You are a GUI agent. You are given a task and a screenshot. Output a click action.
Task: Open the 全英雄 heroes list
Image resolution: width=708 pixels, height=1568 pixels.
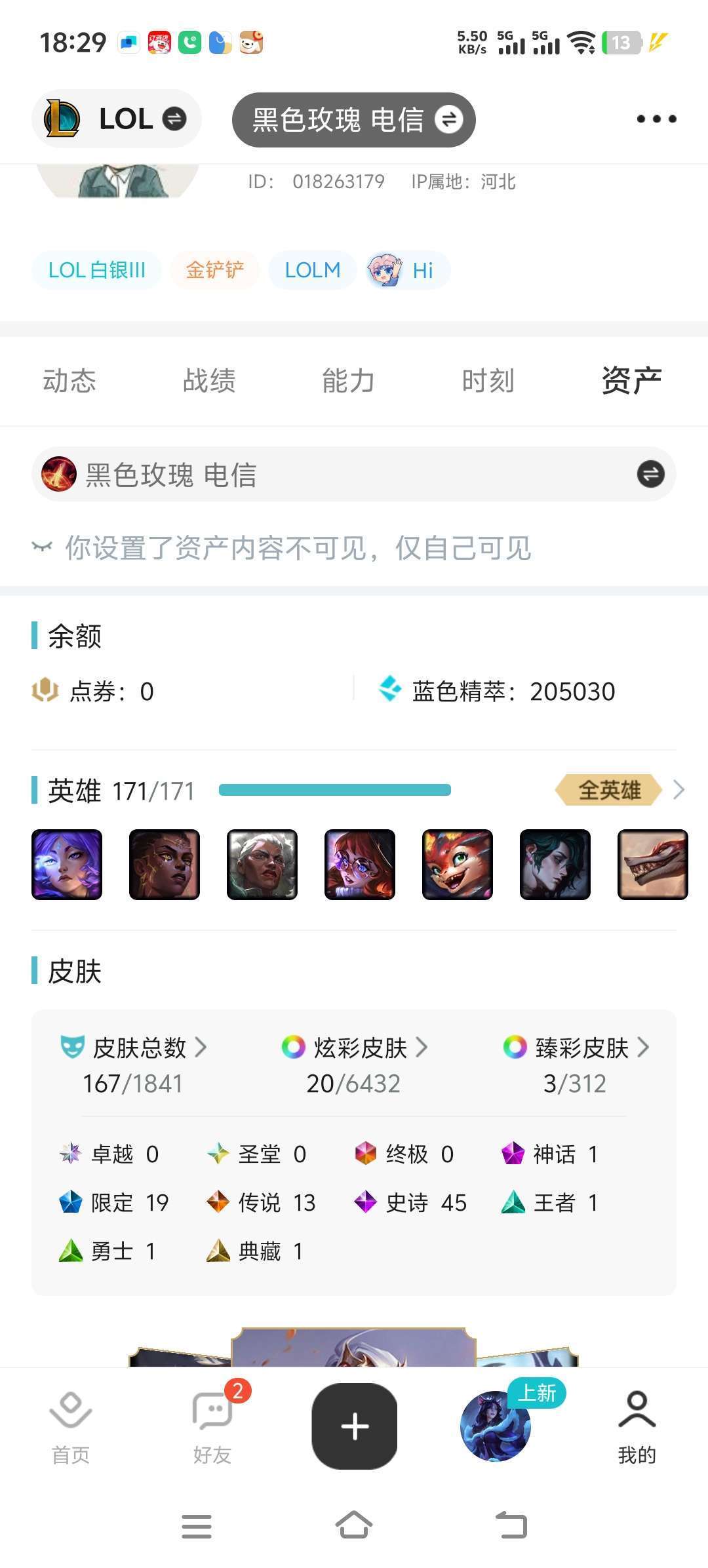tap(619, 790)
